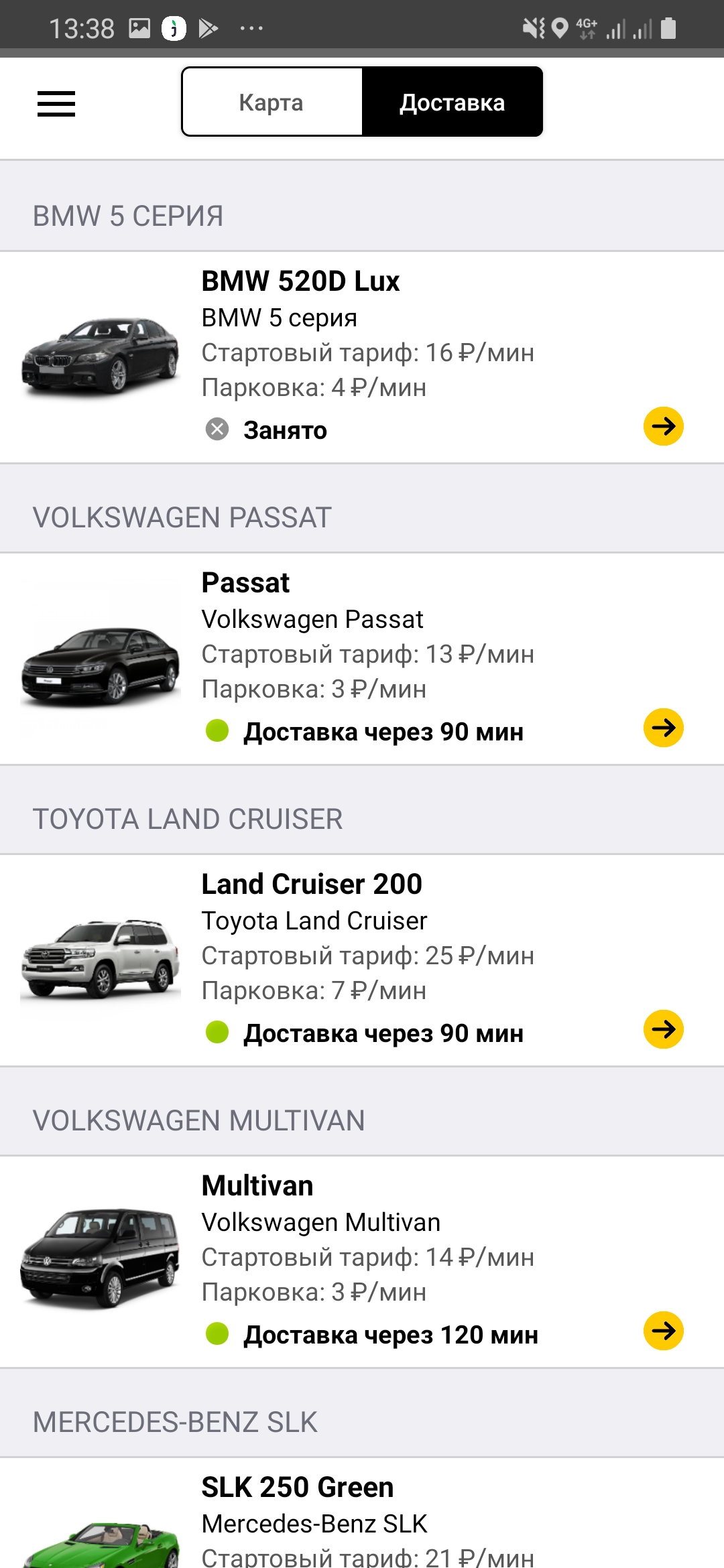724x1568 pixels.
Task: Open the hamburger menu
Action: click(56, 103)
